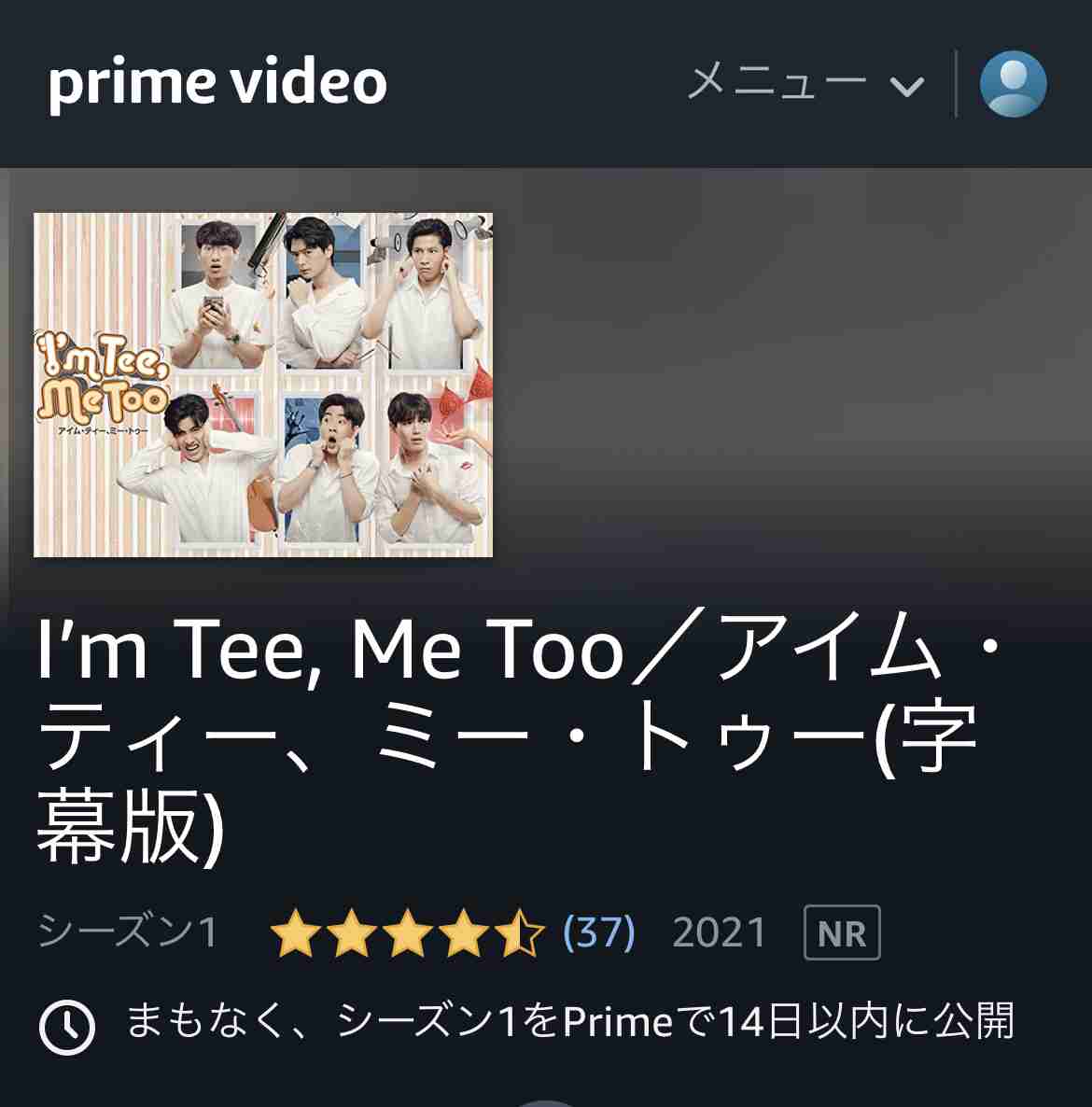Open the I'm Tee, Me Too poster
Screen dimensions: 1092x1107
point(261,385)
